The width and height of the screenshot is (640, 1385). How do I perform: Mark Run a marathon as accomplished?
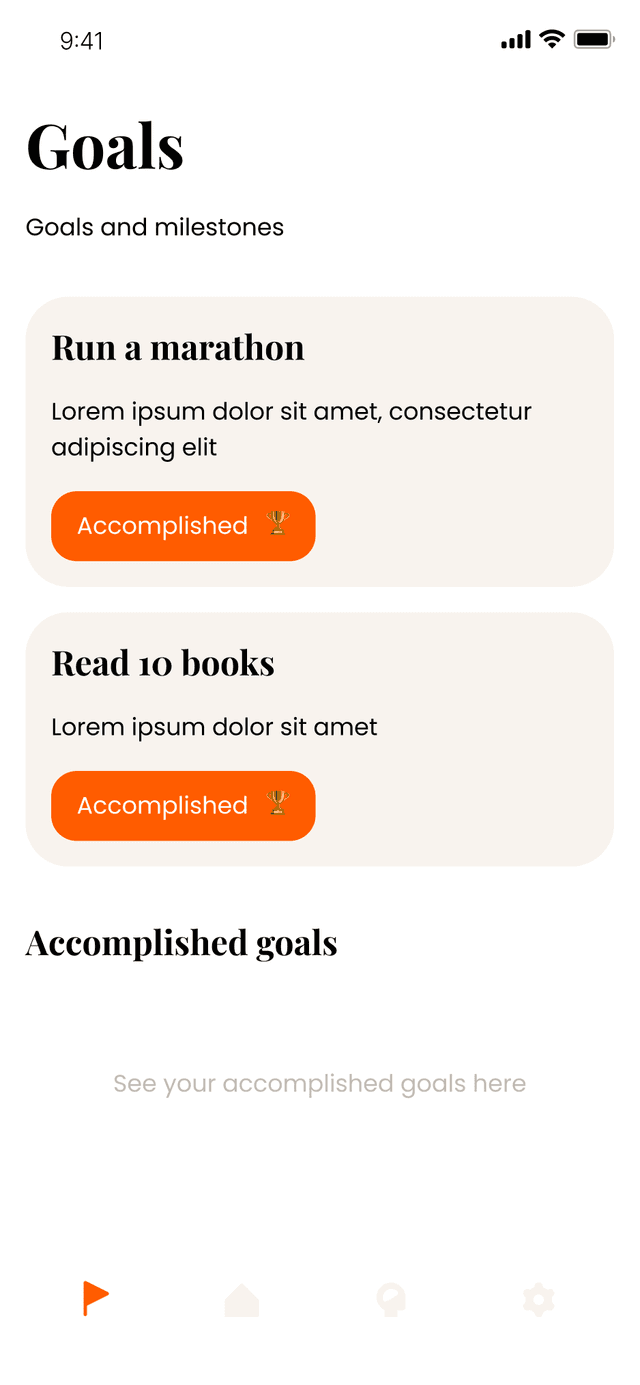point(183,526)
